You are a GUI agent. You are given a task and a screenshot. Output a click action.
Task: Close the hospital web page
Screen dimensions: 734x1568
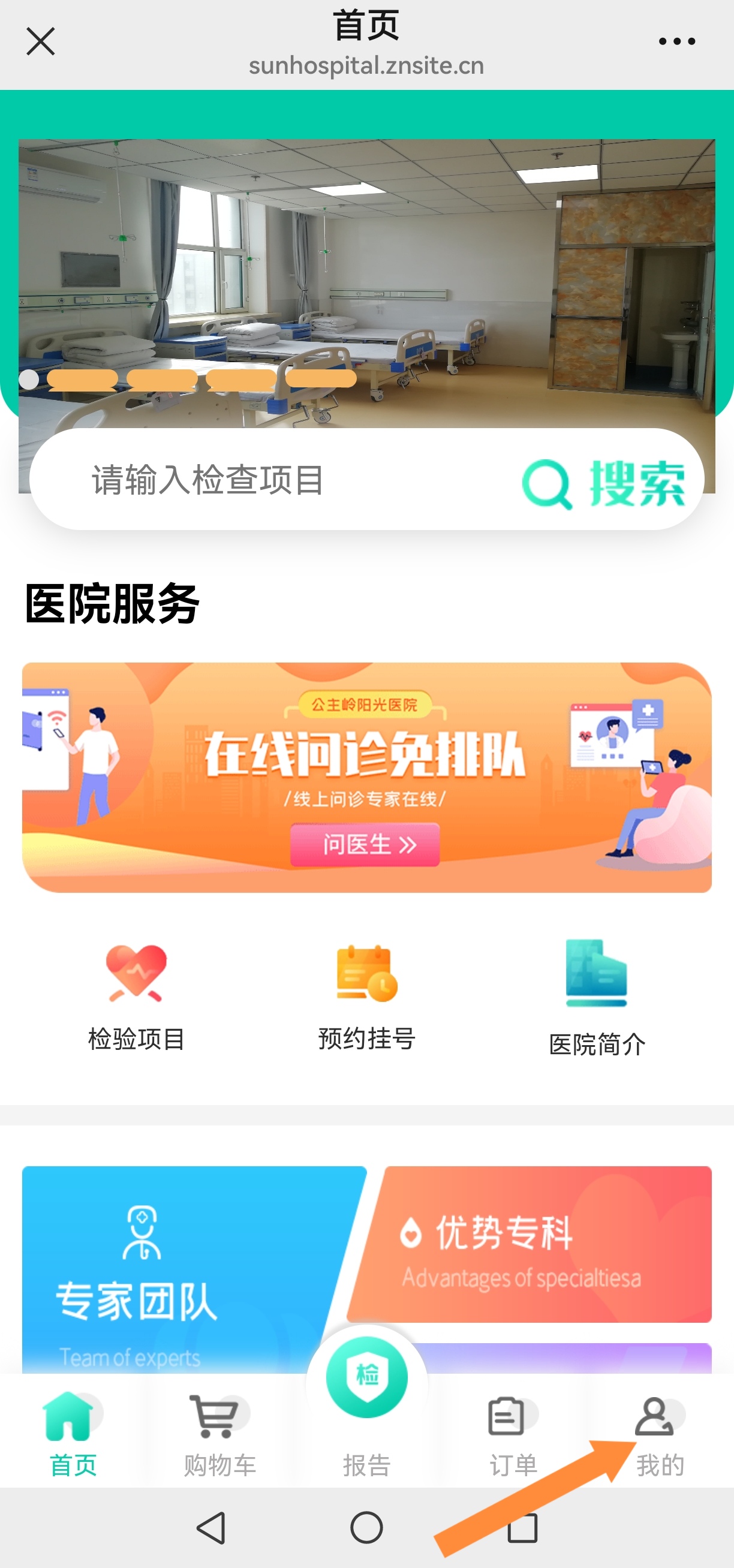tap(40, 41)
